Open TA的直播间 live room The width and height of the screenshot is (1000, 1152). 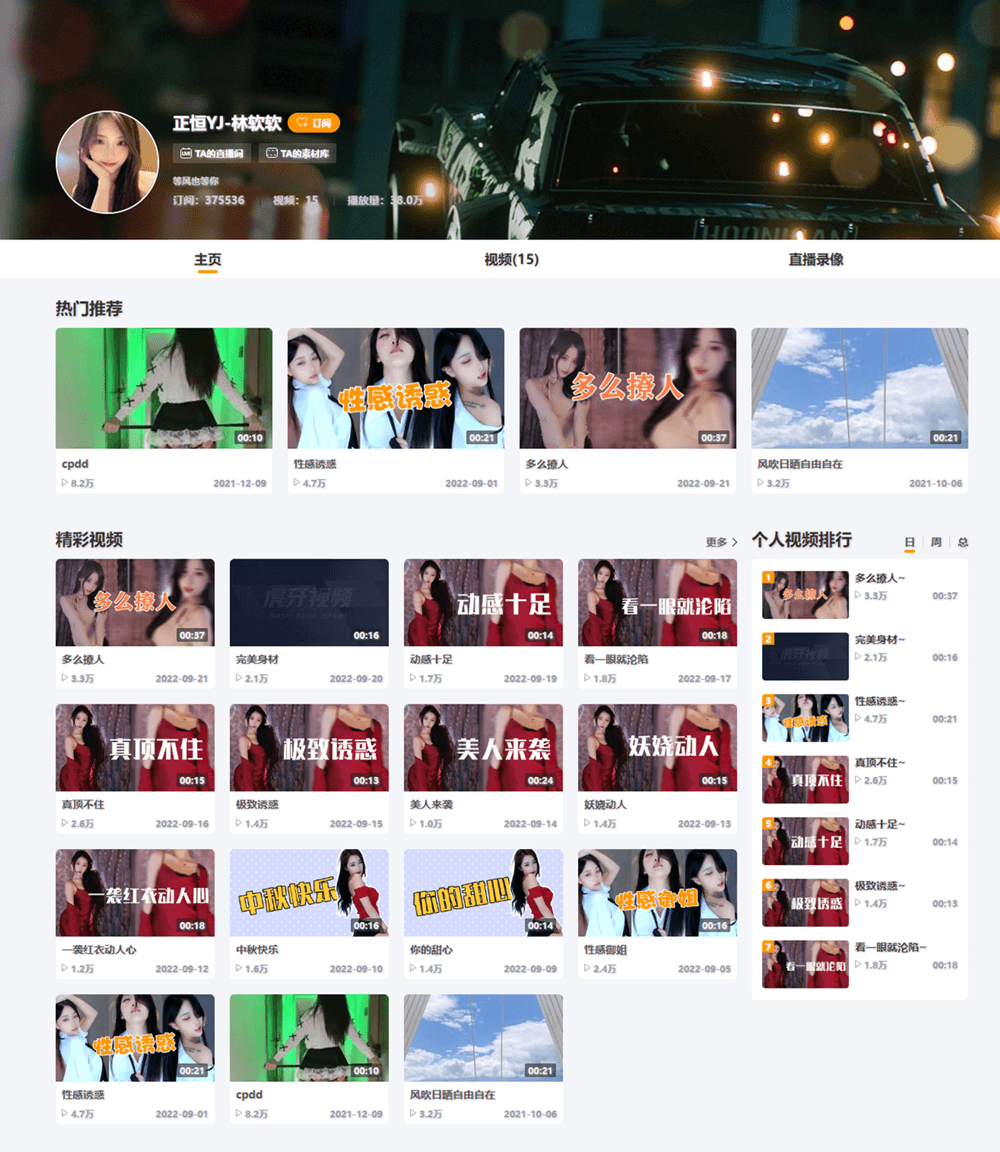pyautogui.click(x=213, y=154)
